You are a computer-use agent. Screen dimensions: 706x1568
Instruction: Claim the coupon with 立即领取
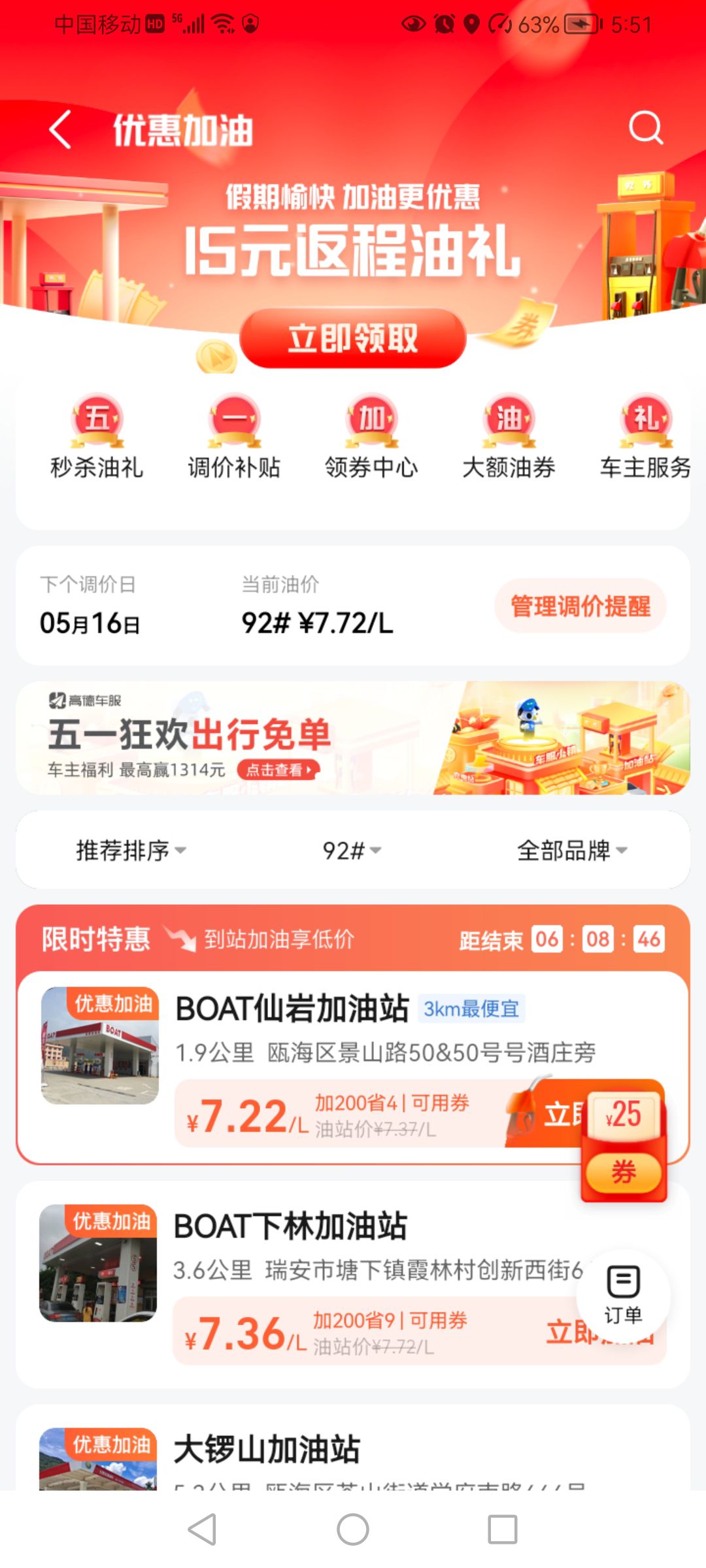[x=353, y=338]
